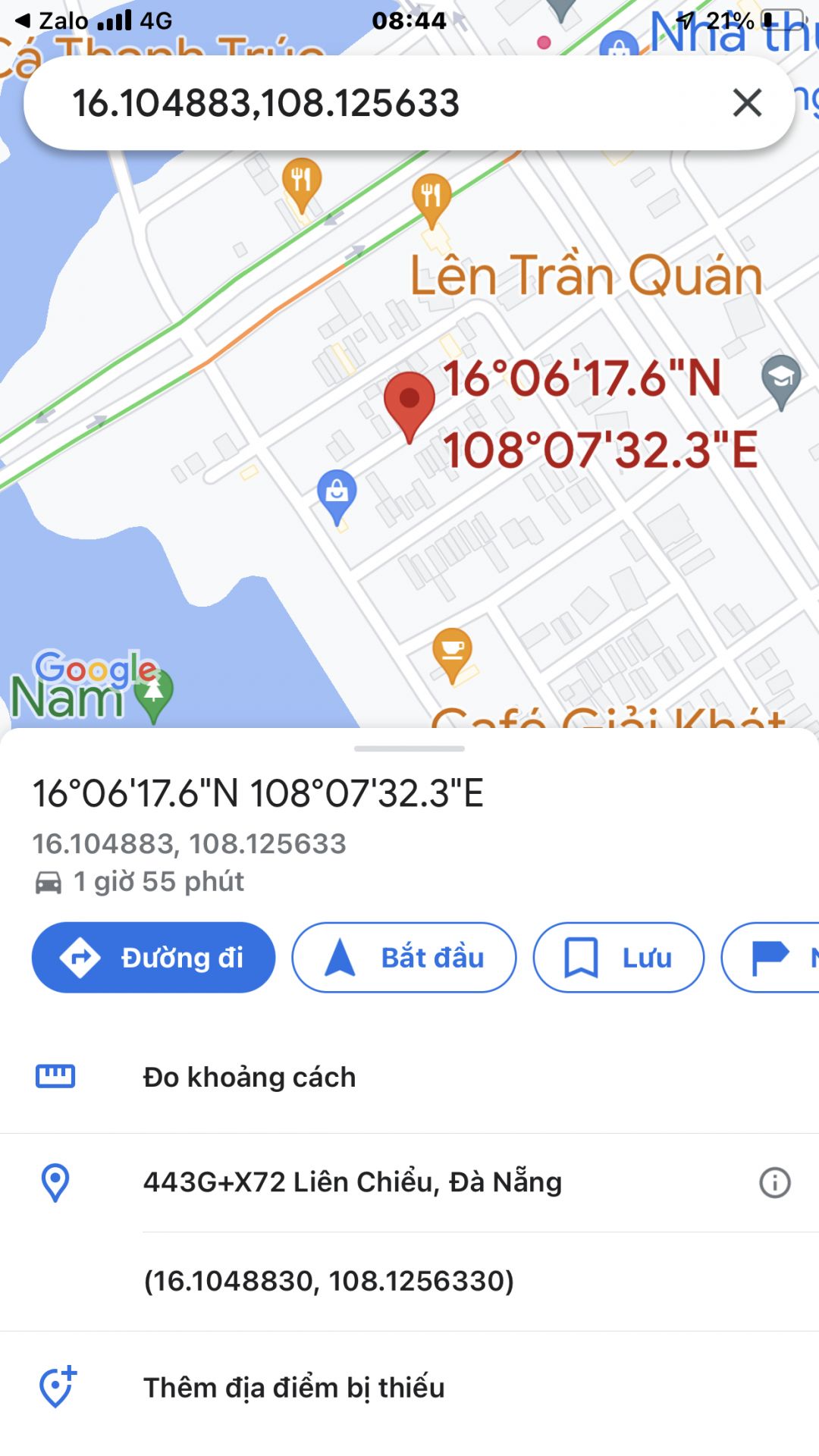The image size is (819, 1456).
Task: Tap the blue shopping bag marker on the map
Action: click(337, 493)
